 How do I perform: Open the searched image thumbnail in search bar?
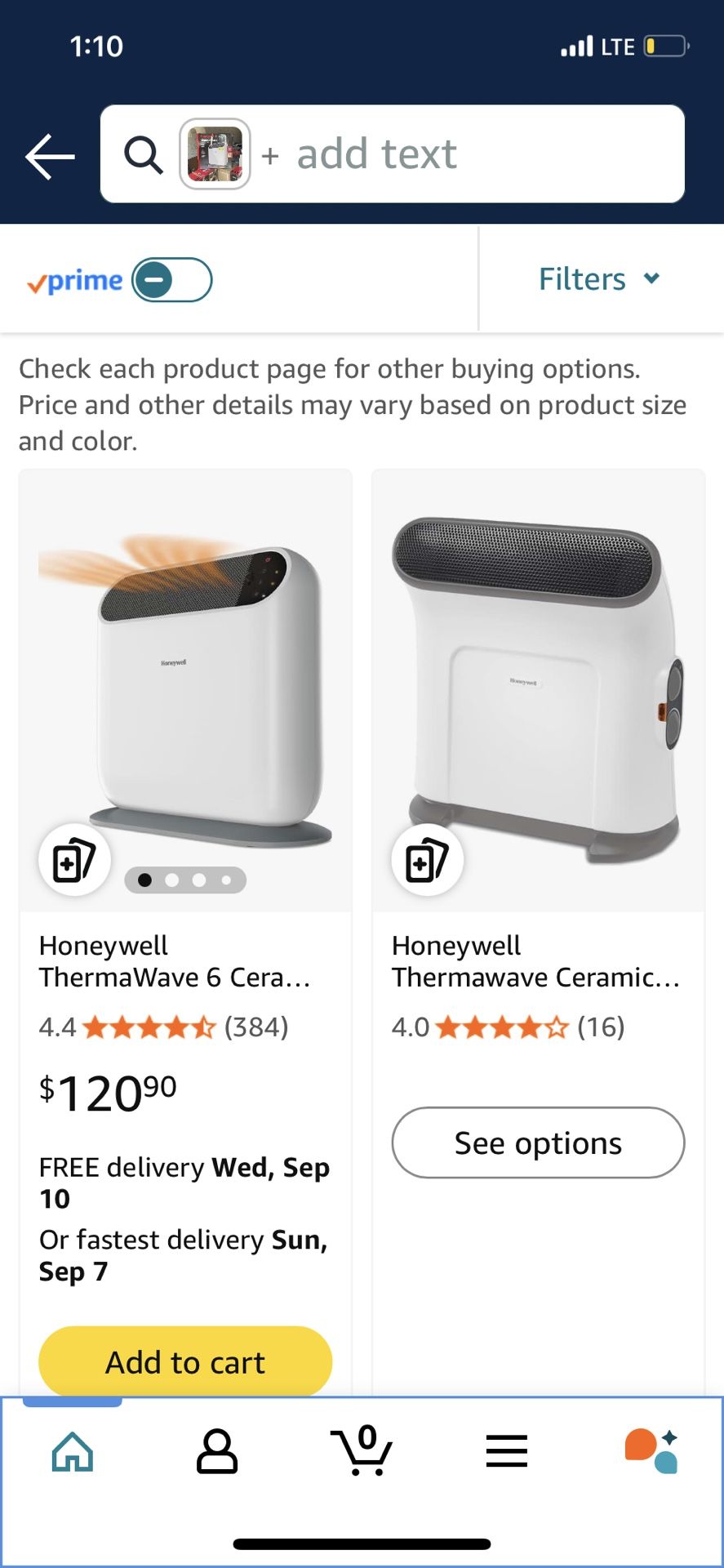(215, 154)
